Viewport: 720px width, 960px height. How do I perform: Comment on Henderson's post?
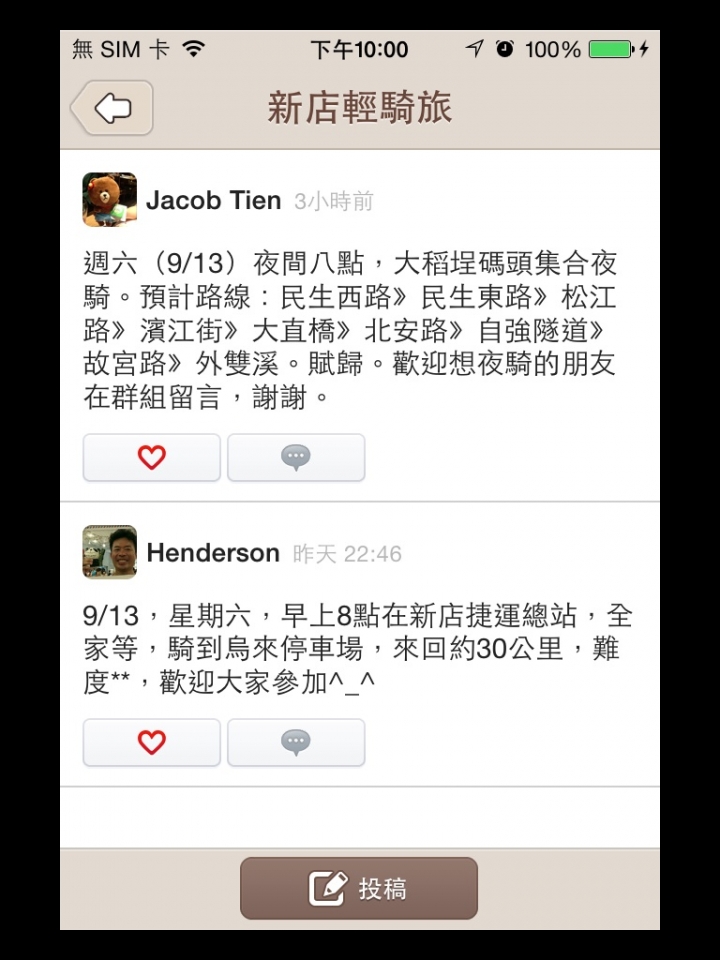(x=296, y=743)
